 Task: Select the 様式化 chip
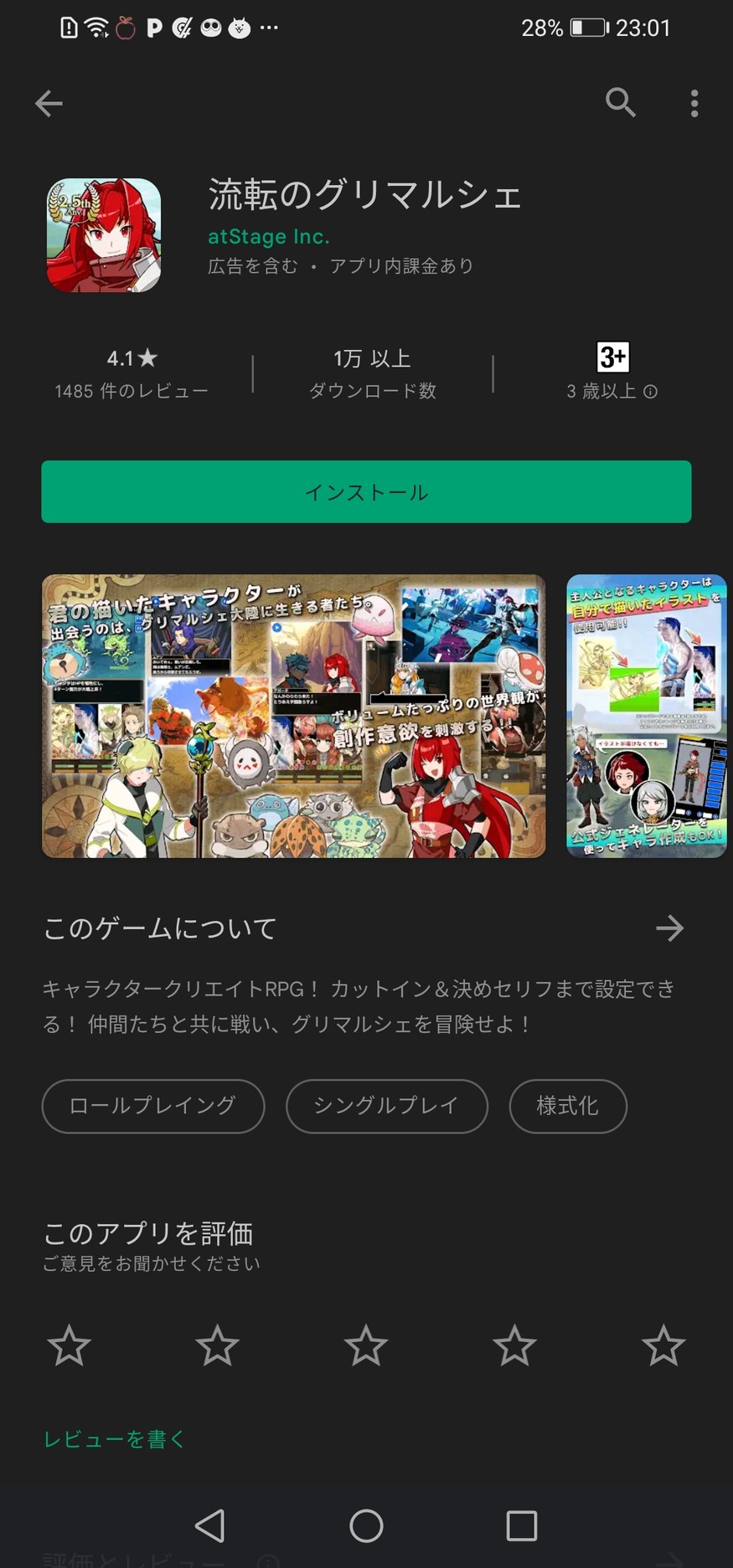[x=567, y=1106]
